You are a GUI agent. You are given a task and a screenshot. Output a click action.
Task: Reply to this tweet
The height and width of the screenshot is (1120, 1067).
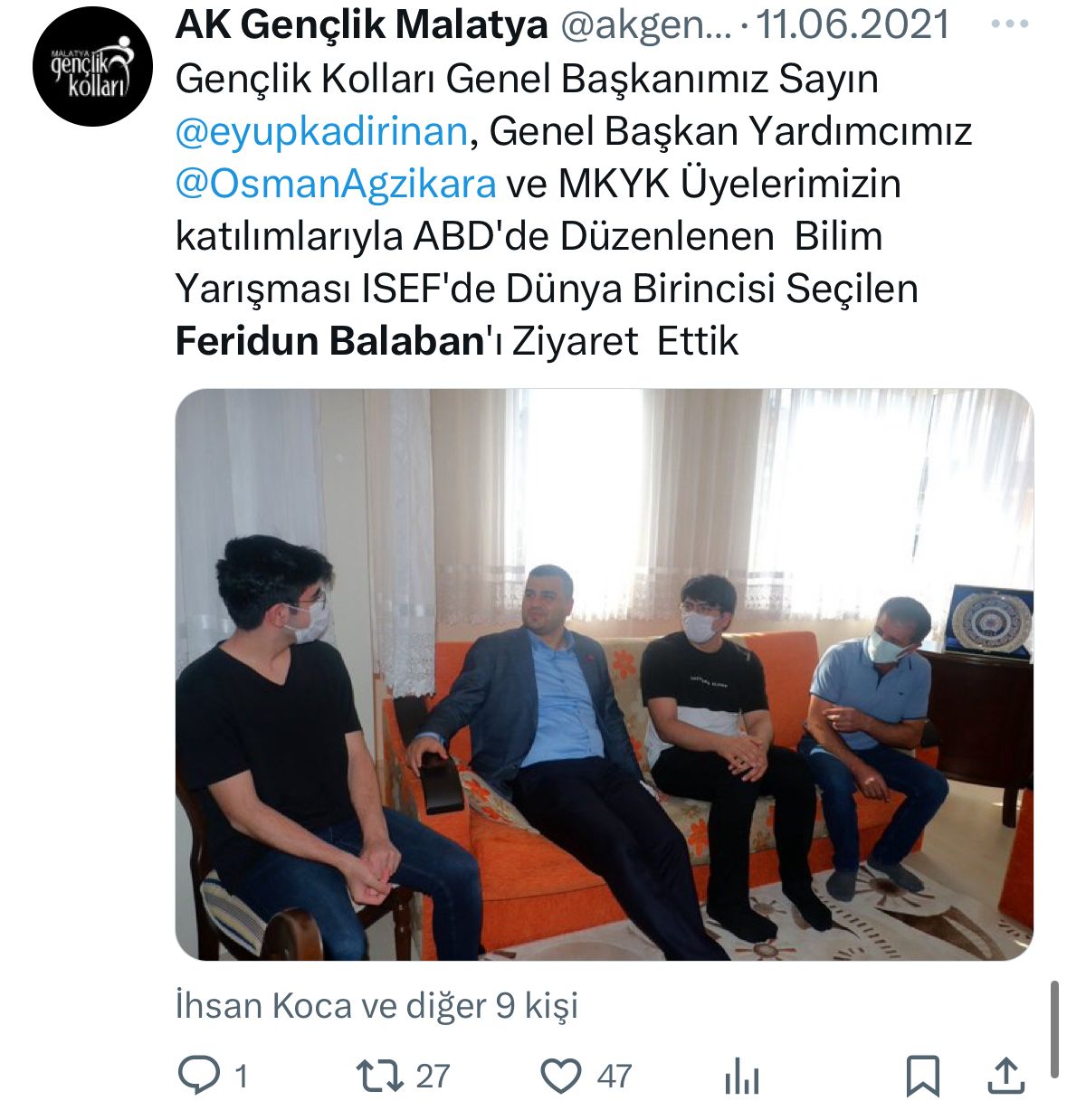tap(199, 1076)
